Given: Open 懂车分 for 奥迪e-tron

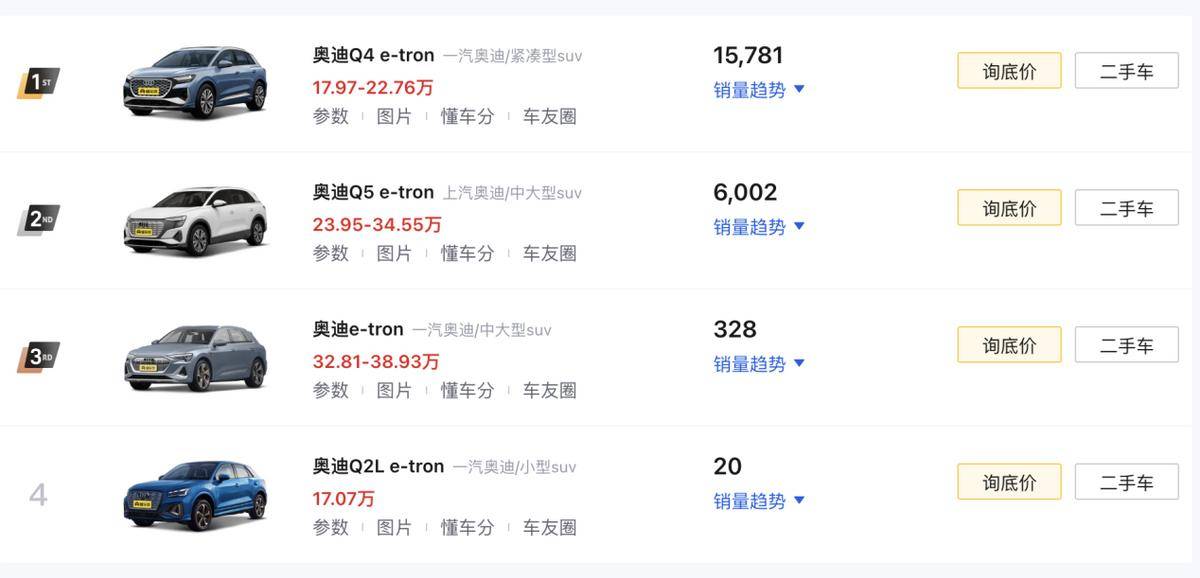Looking at the screenshot, I should (x=468, y=390).
